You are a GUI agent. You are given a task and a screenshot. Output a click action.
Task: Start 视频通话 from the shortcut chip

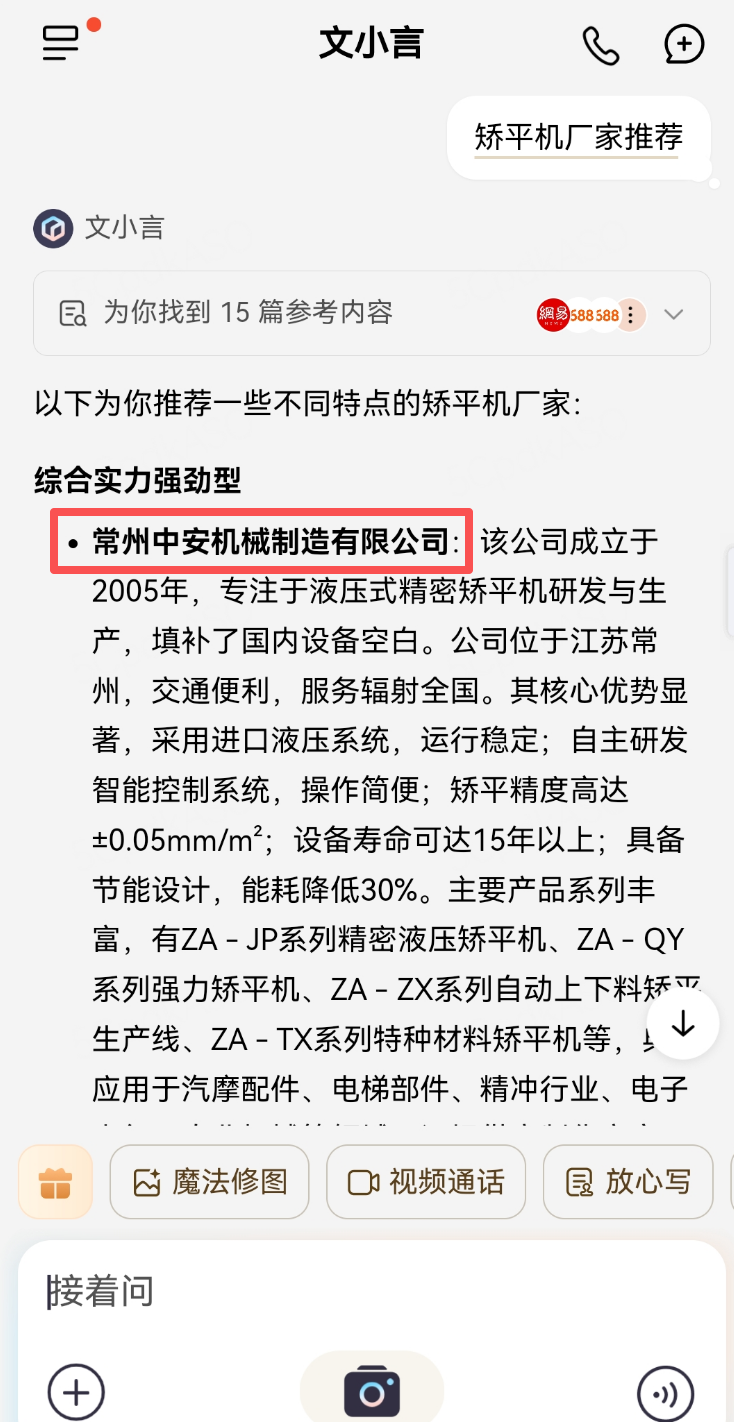tap(426, 1182)
